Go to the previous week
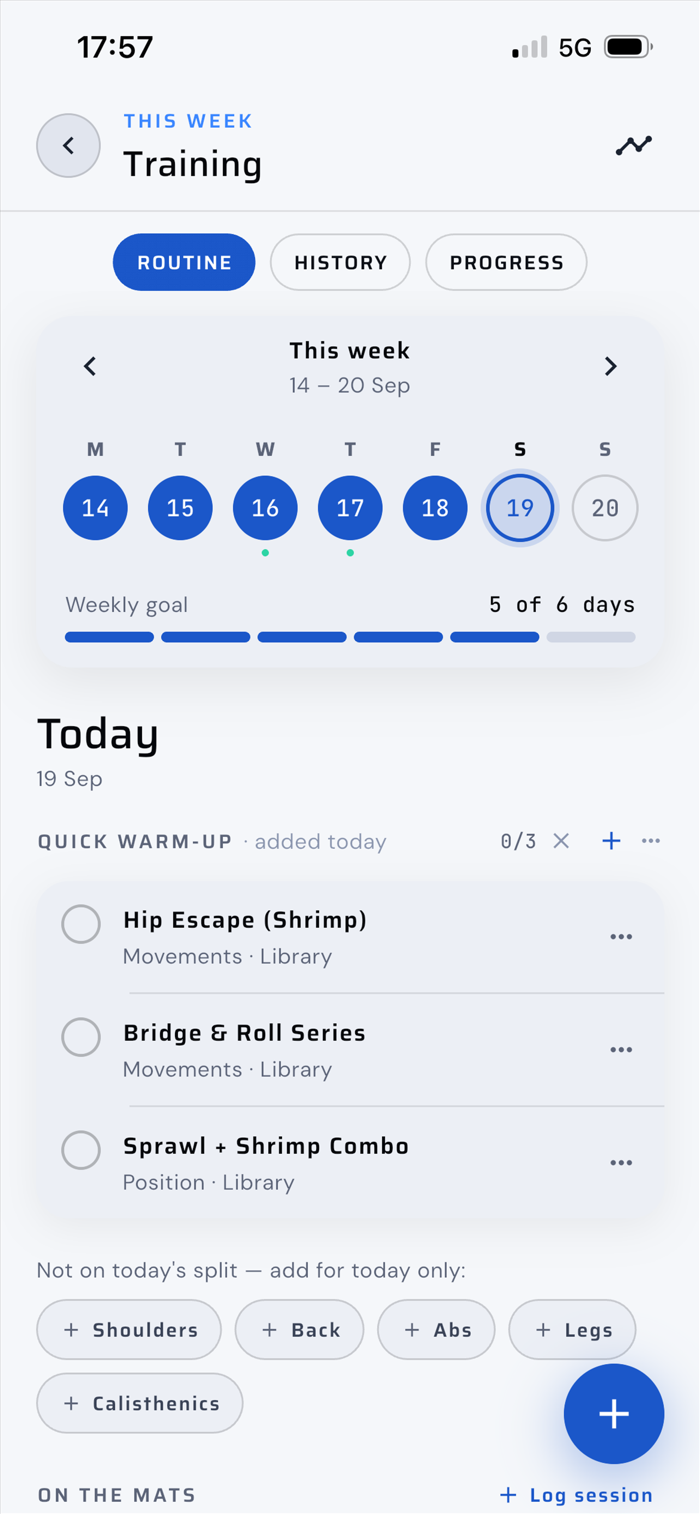 [90, 366]
